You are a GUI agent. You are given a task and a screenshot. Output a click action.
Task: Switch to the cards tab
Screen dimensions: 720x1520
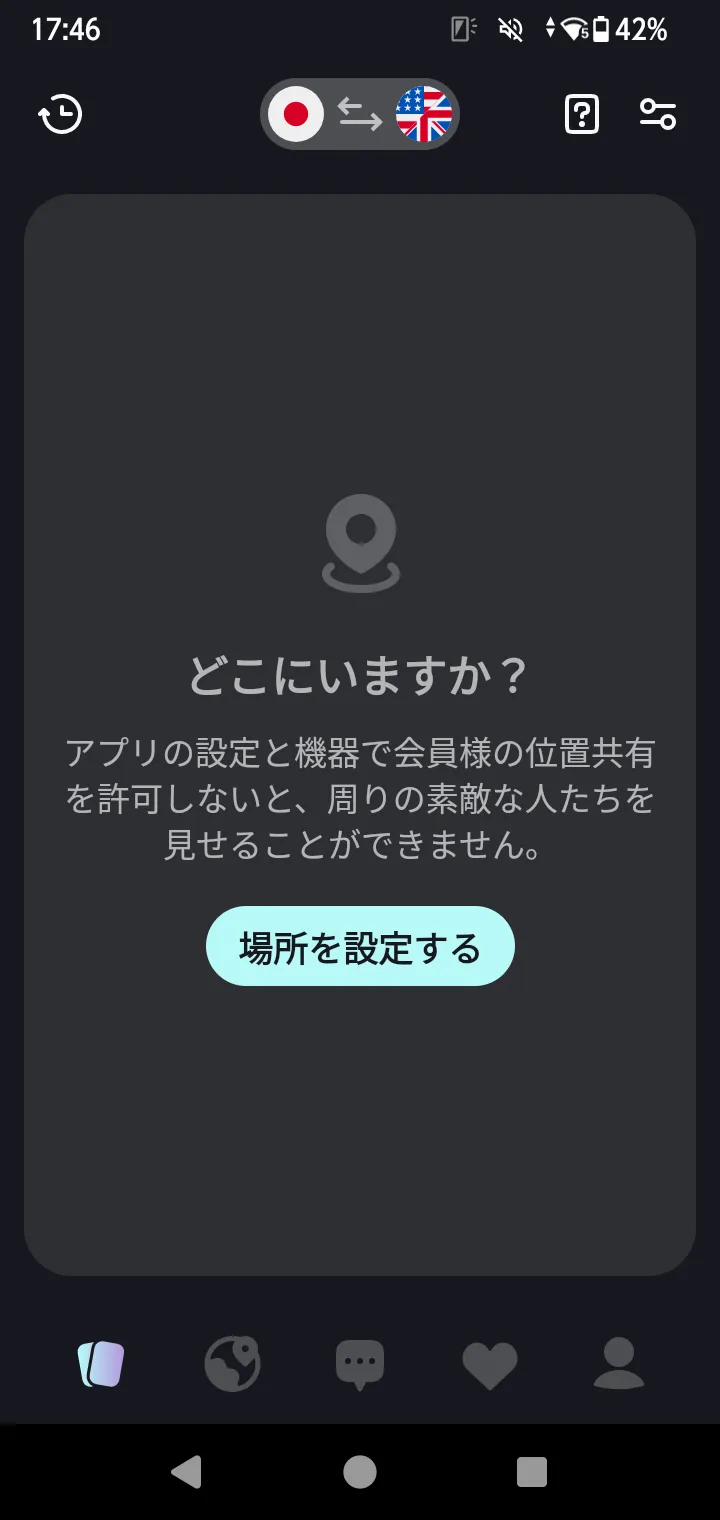(101, 1364)
